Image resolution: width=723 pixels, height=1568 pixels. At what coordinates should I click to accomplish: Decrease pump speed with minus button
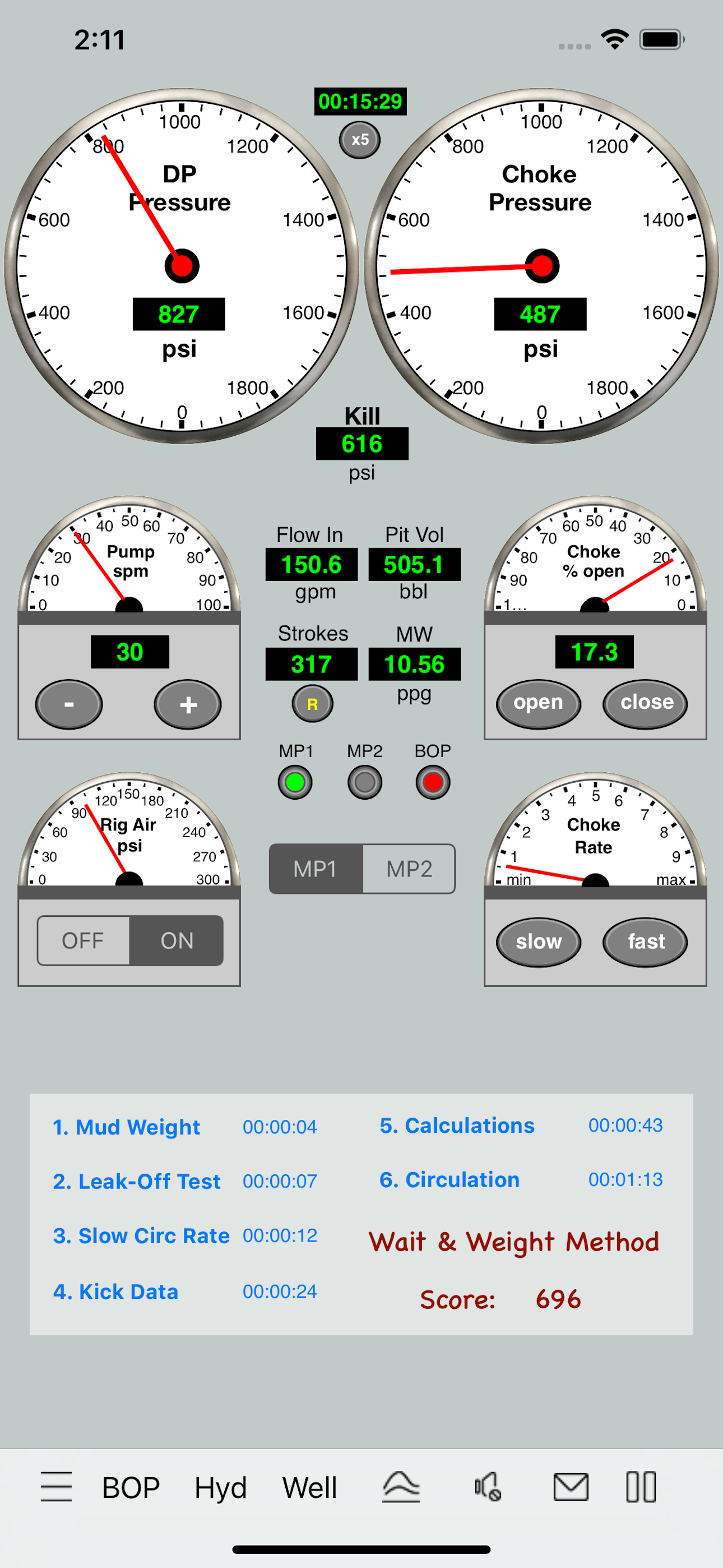[69, 705]
